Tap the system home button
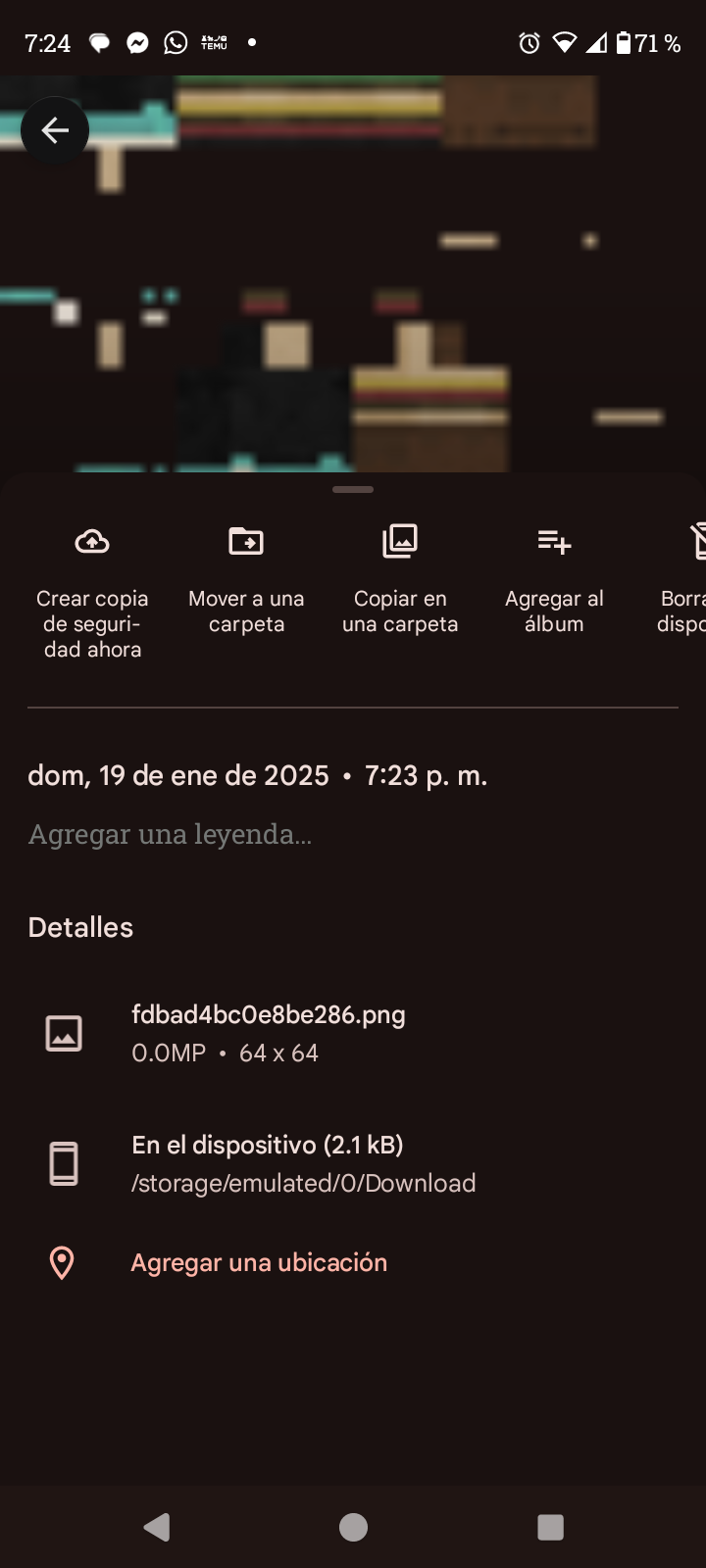 click(x=353, y=1527)
